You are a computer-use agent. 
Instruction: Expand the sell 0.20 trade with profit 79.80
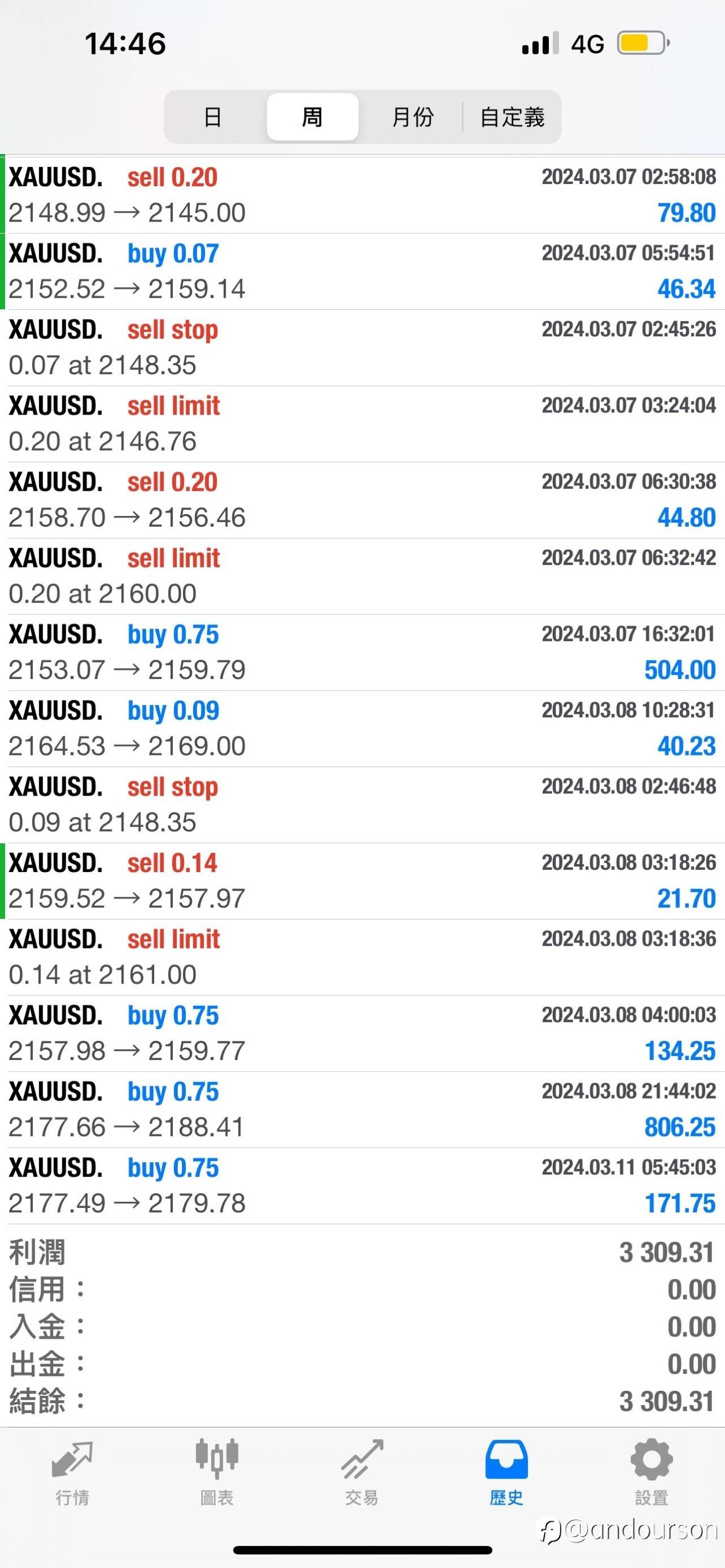[x=362, y=195]
